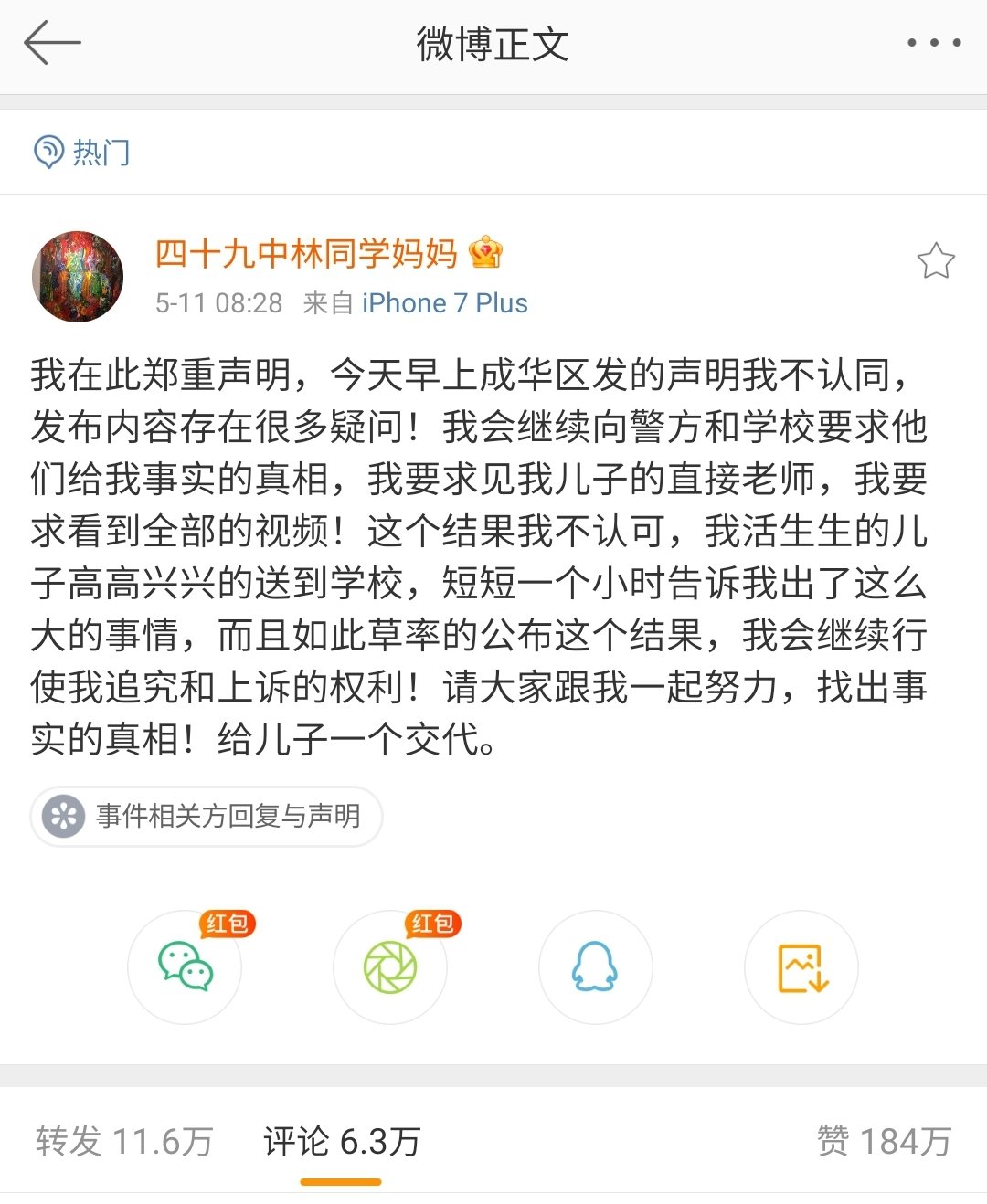
Task: Share the post to WeChat
Action: click(x=185, y=966)
